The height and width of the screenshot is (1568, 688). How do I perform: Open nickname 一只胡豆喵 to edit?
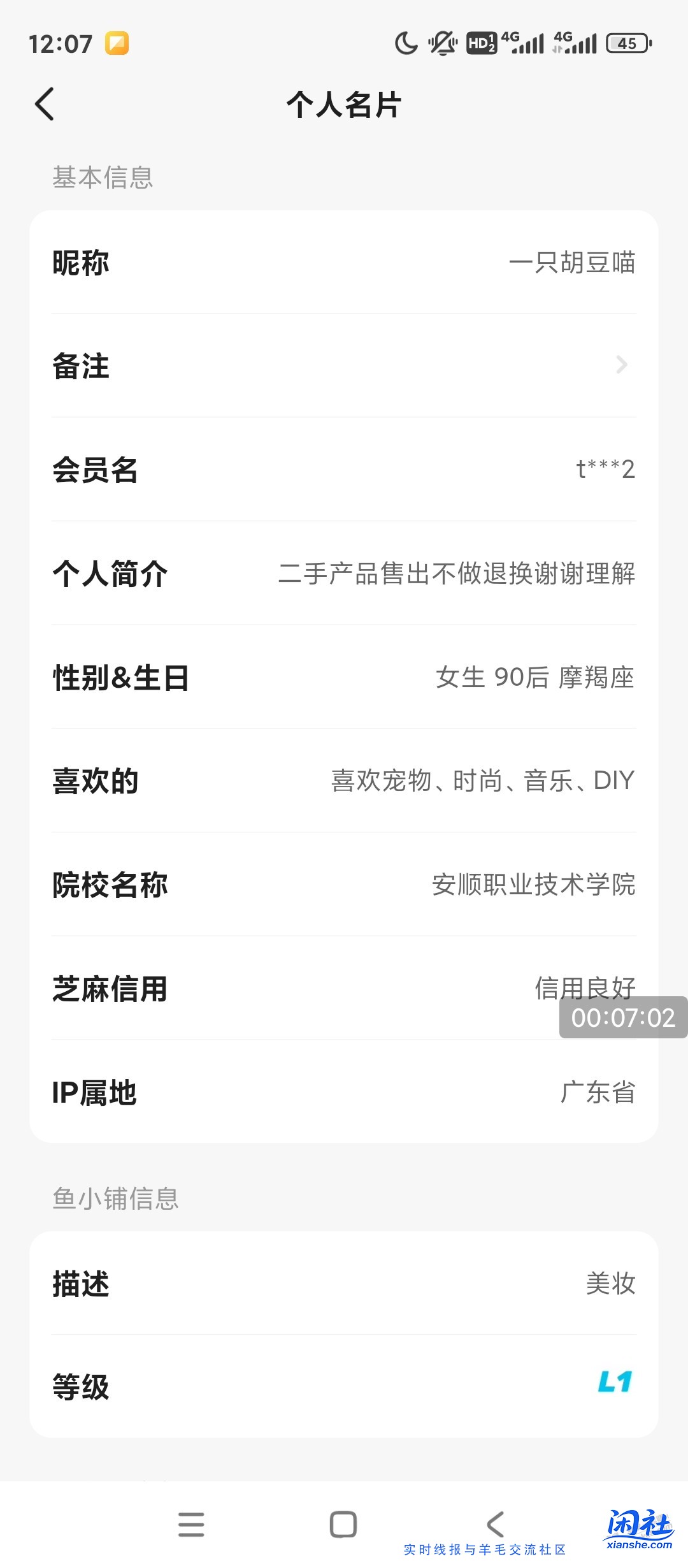pos(573,263)
